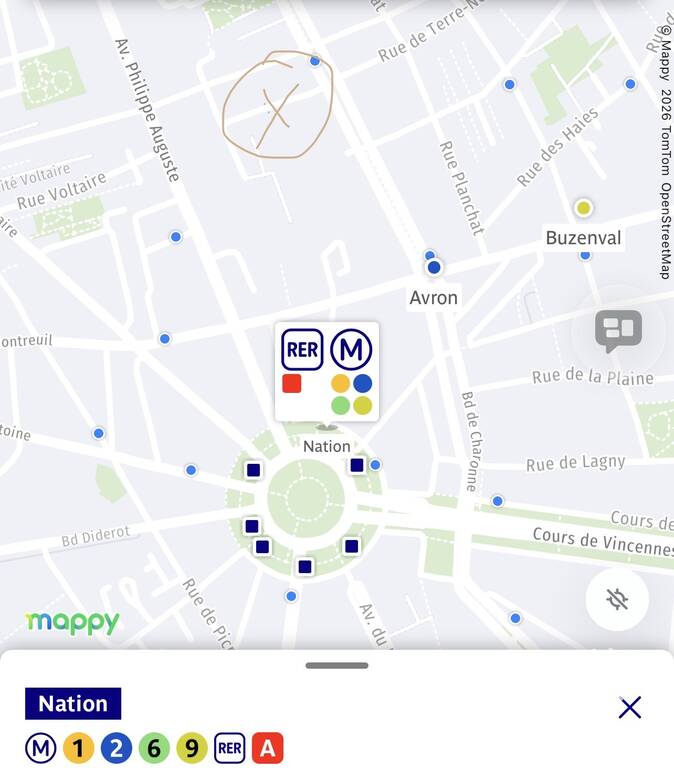Open the map feedback speech-bubble button
674x768 pixels.
618,331
